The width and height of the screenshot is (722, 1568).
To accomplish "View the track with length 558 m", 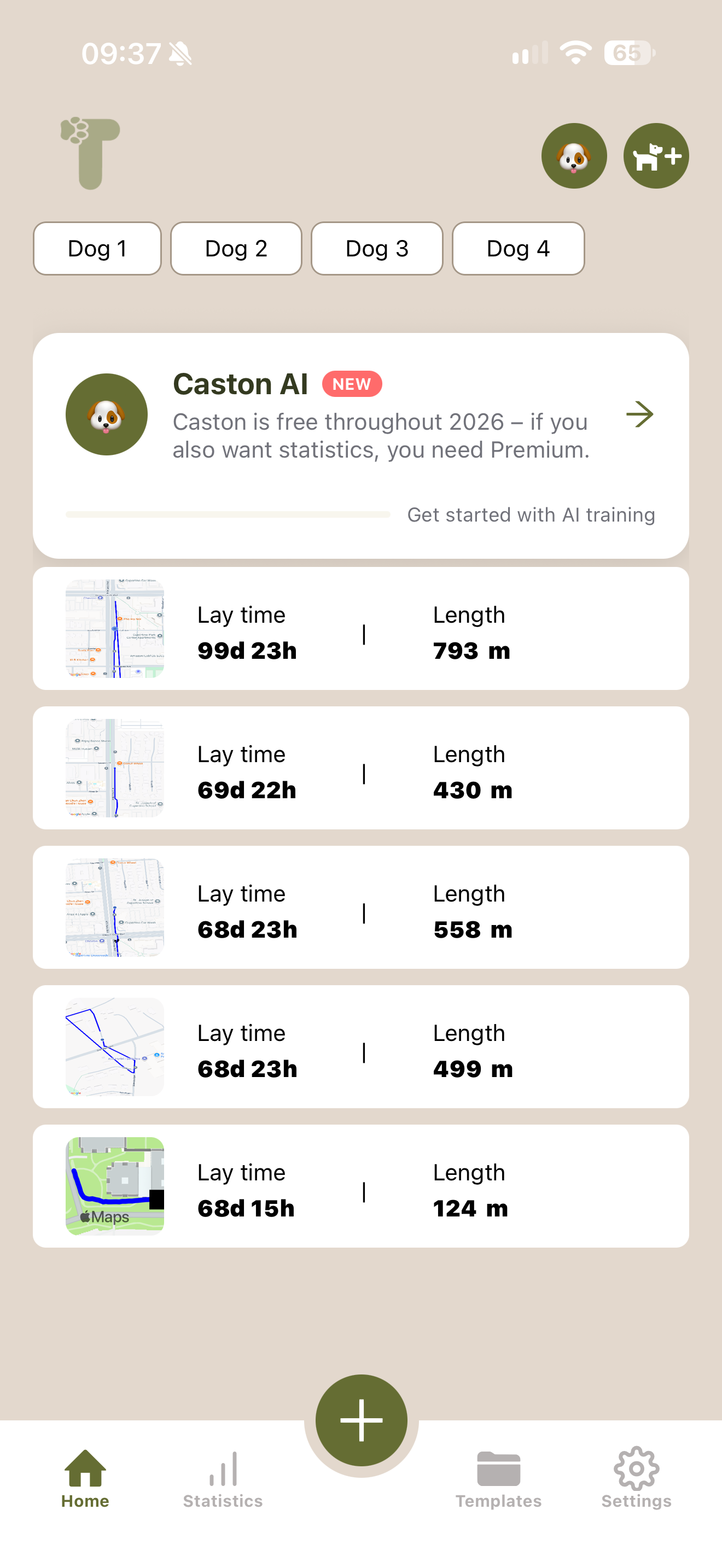I will (361, 907).
